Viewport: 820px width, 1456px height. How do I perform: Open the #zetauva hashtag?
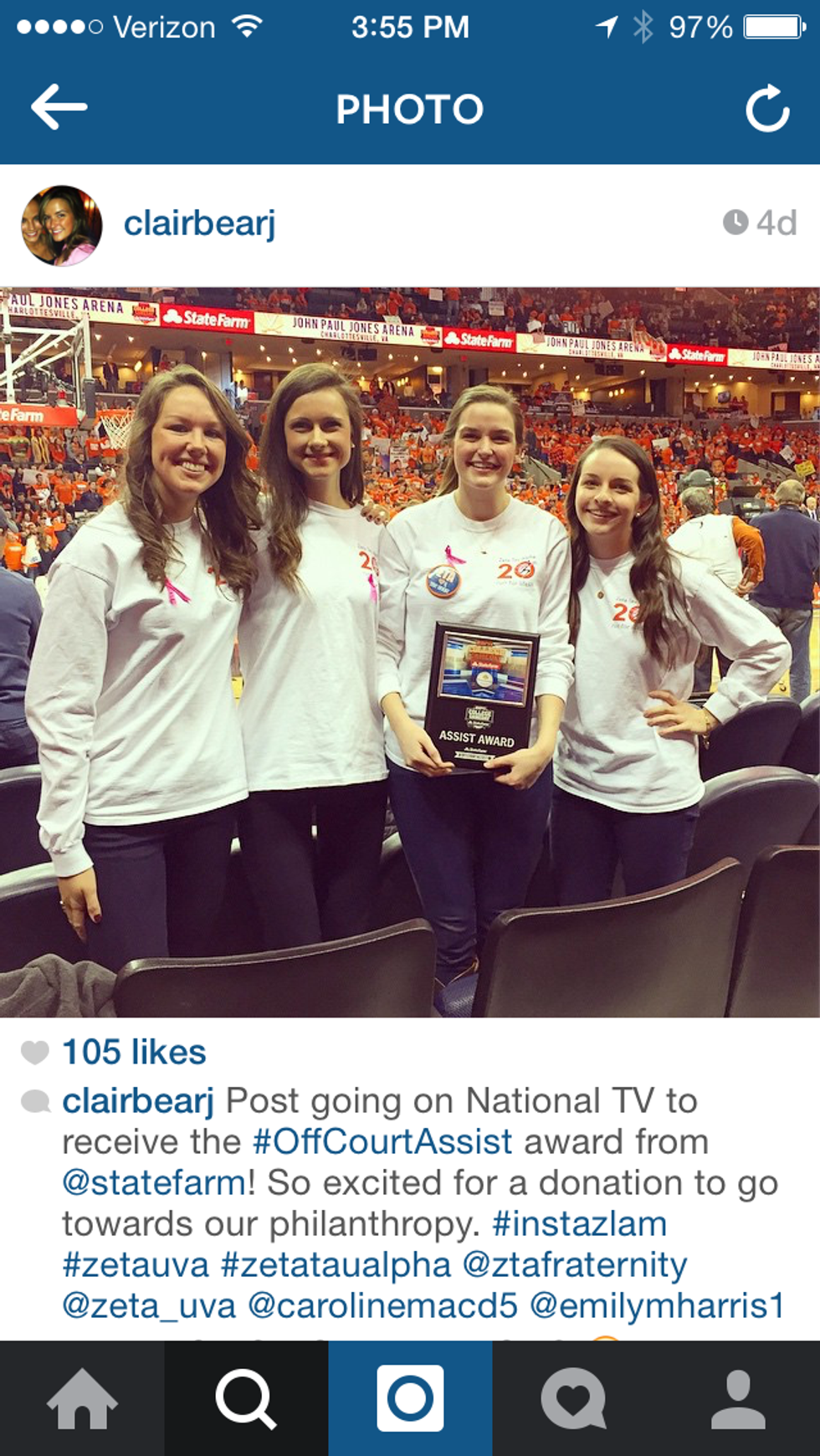[136, 1264]
